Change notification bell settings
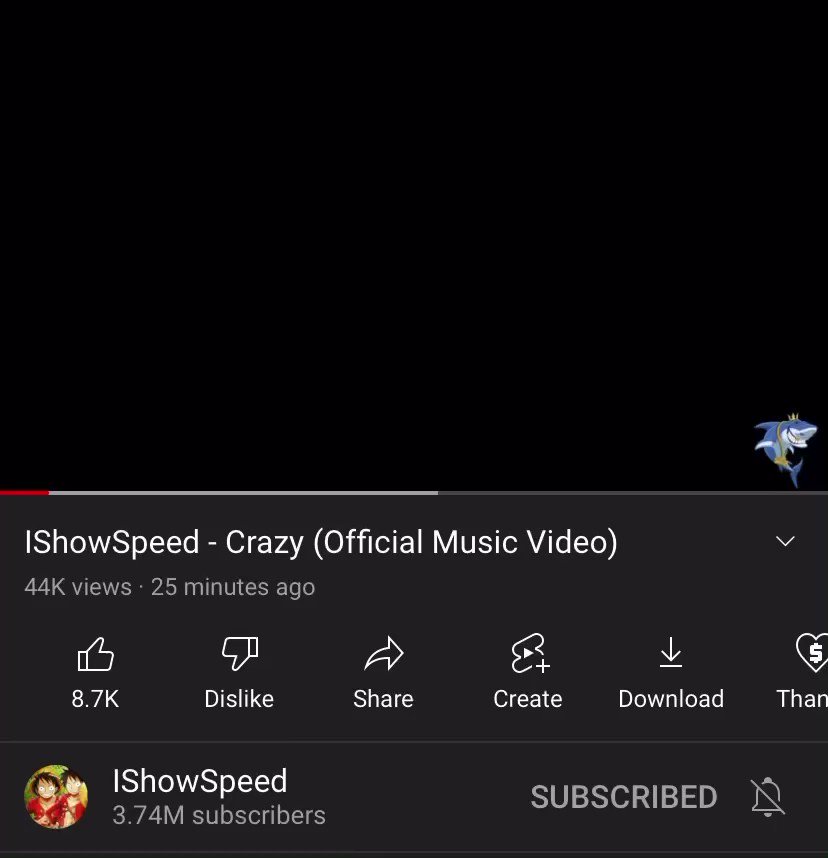The image size is (828, 858). pyautogui.click(x=768, y=797)
